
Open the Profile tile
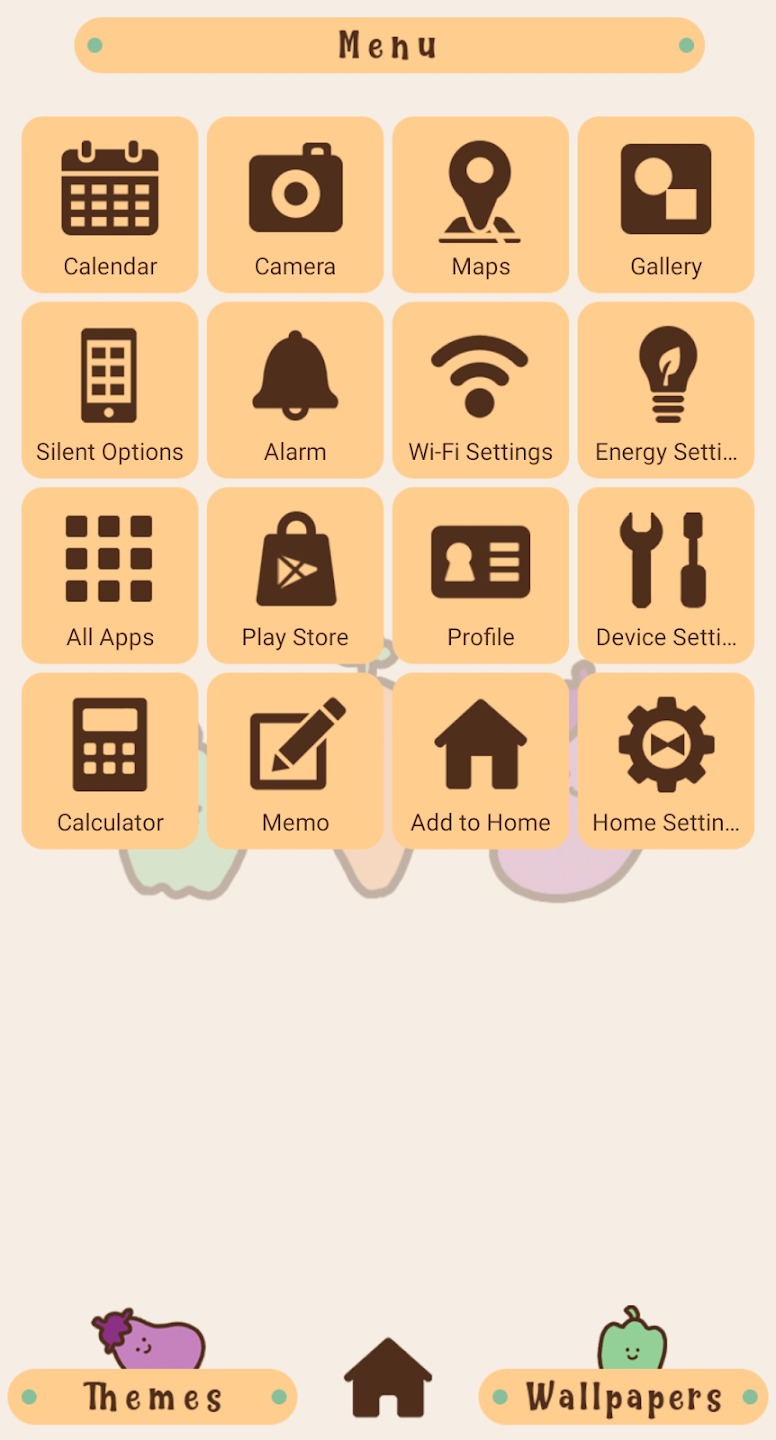coord(481,575)
